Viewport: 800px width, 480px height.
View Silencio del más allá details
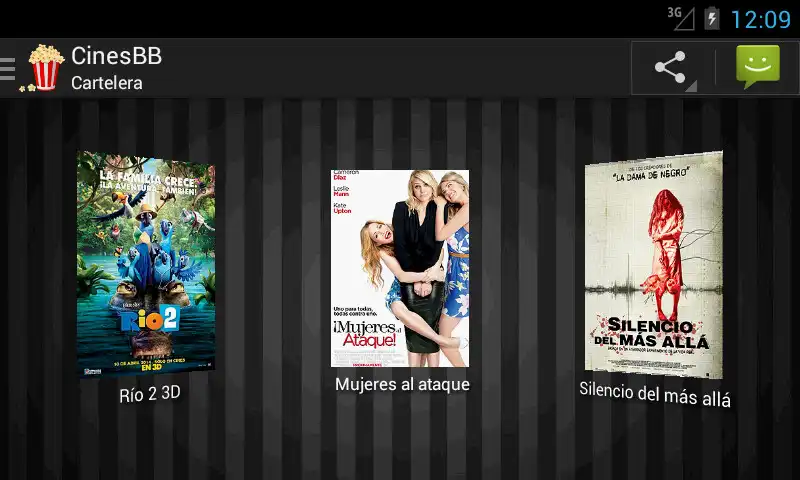654,265
